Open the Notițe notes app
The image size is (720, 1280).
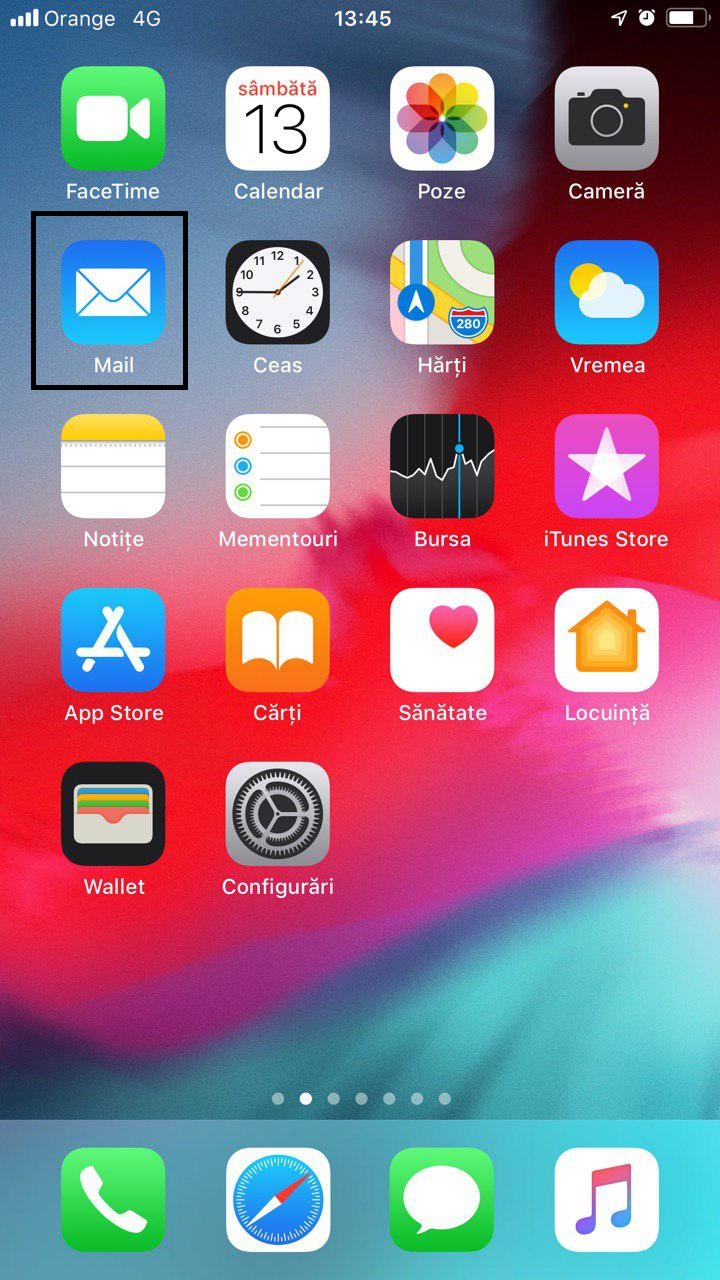tap(113, 466)
